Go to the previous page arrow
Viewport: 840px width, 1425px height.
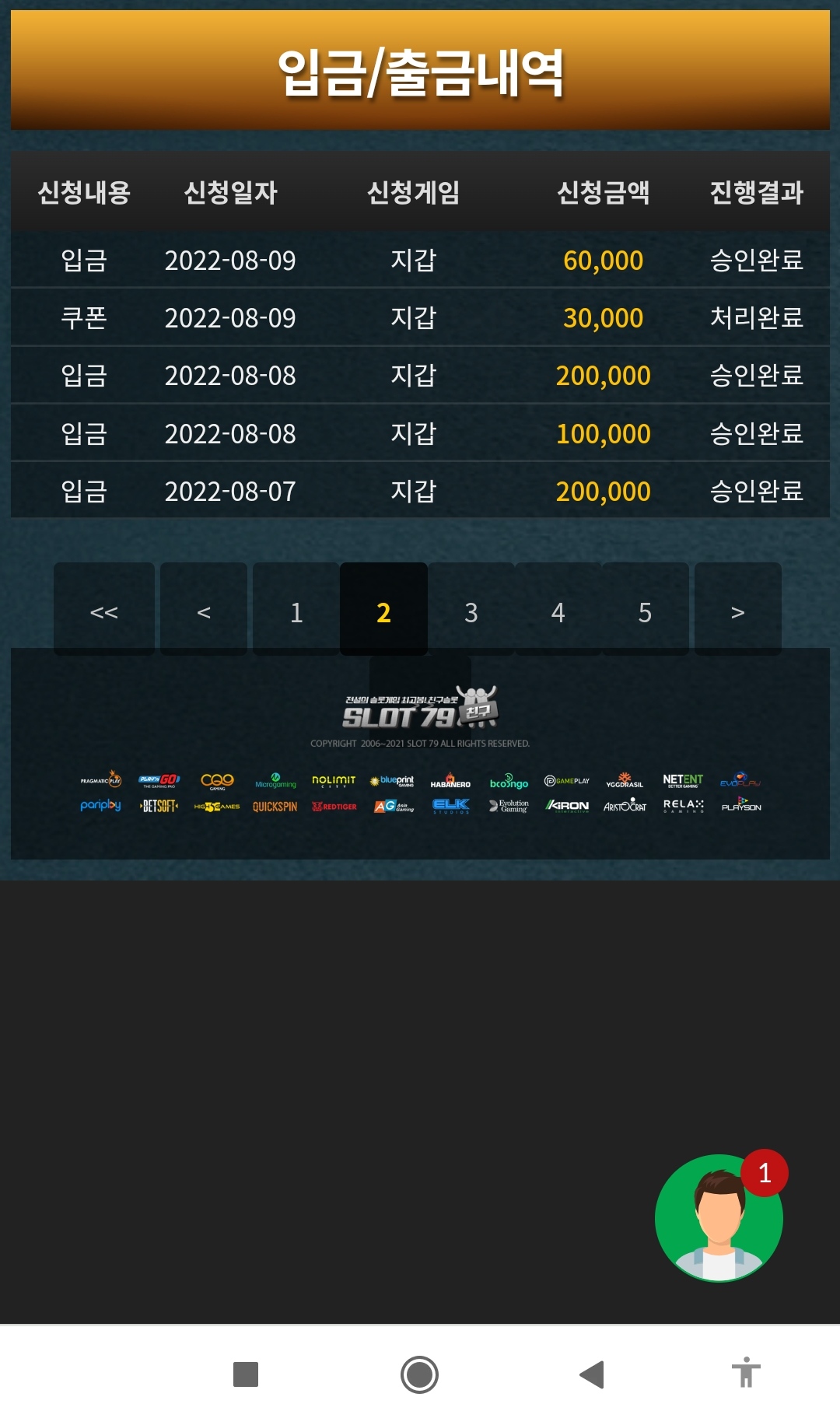204,609
